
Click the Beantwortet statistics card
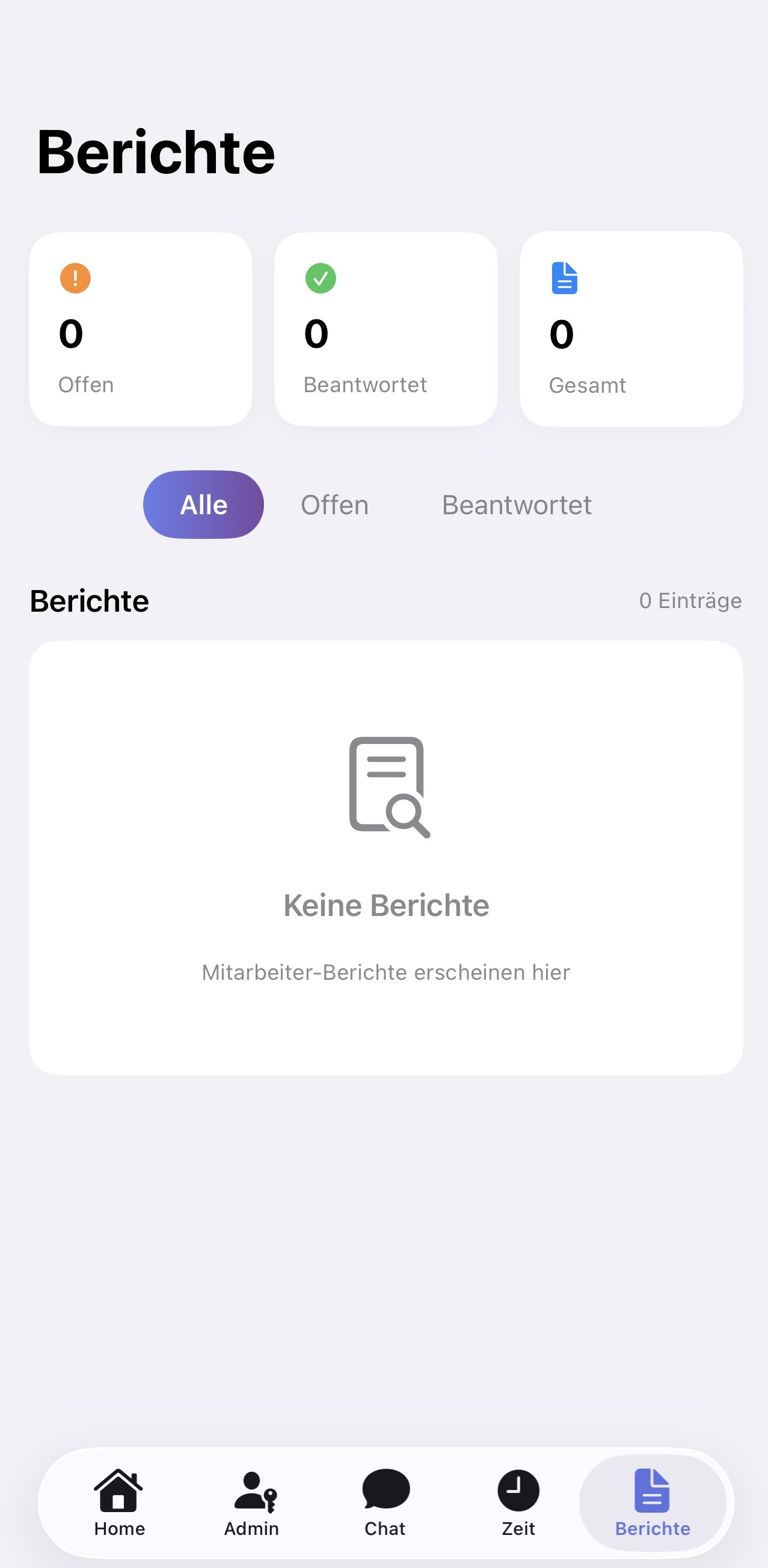pyautogui.click(x=386, y=328)
